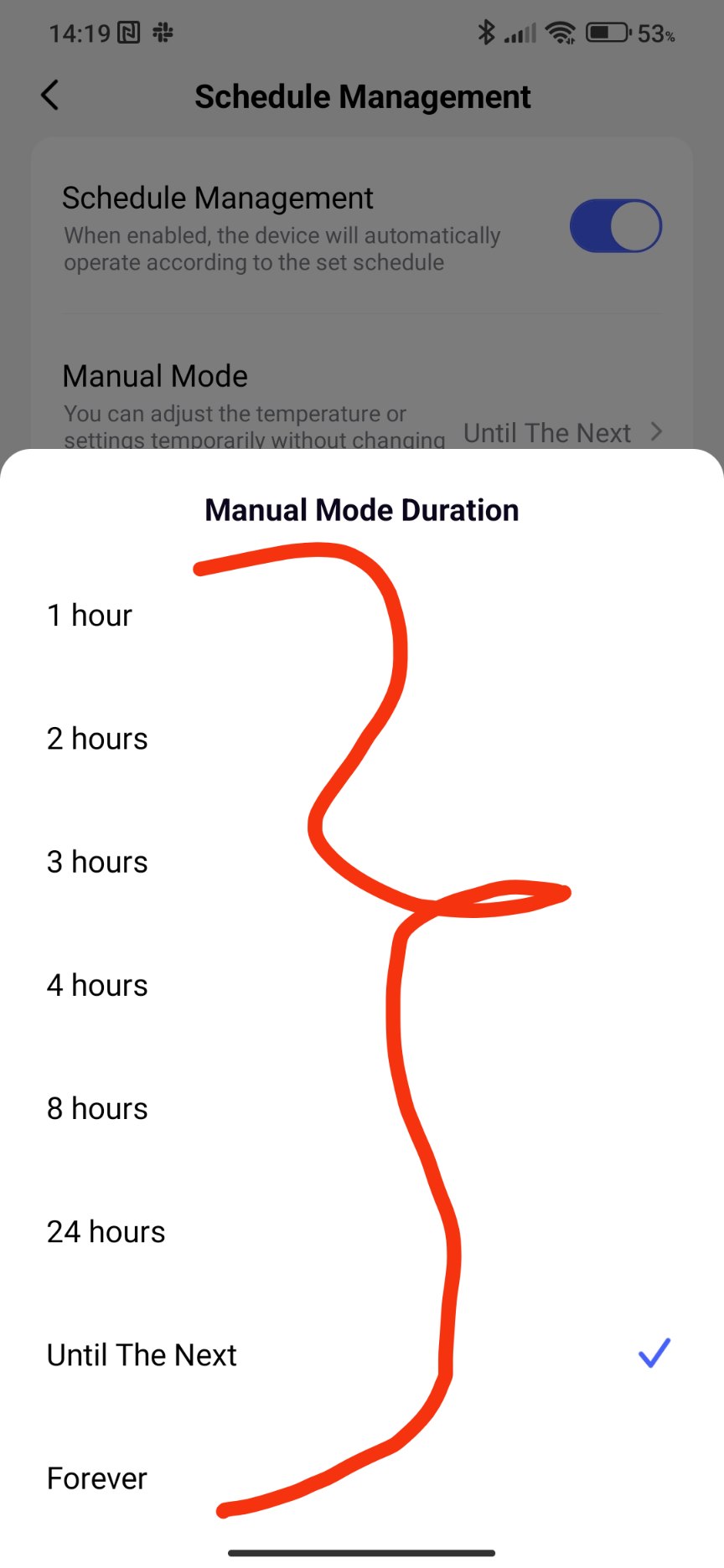724x1568 pixels.
Task: Choose the 24 hours option
Action: click(106, 1231)
